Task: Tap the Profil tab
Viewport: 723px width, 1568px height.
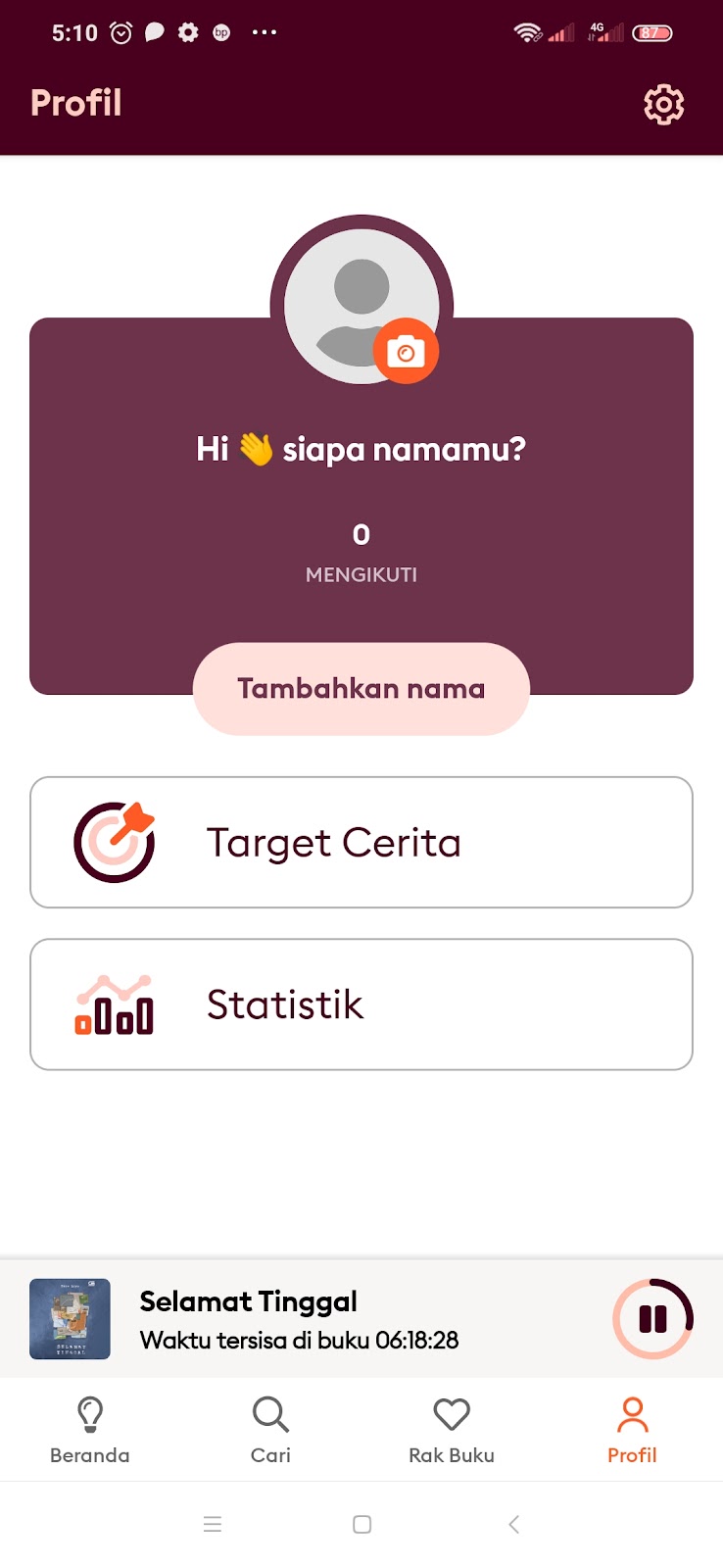Action: click(632, 1430)
